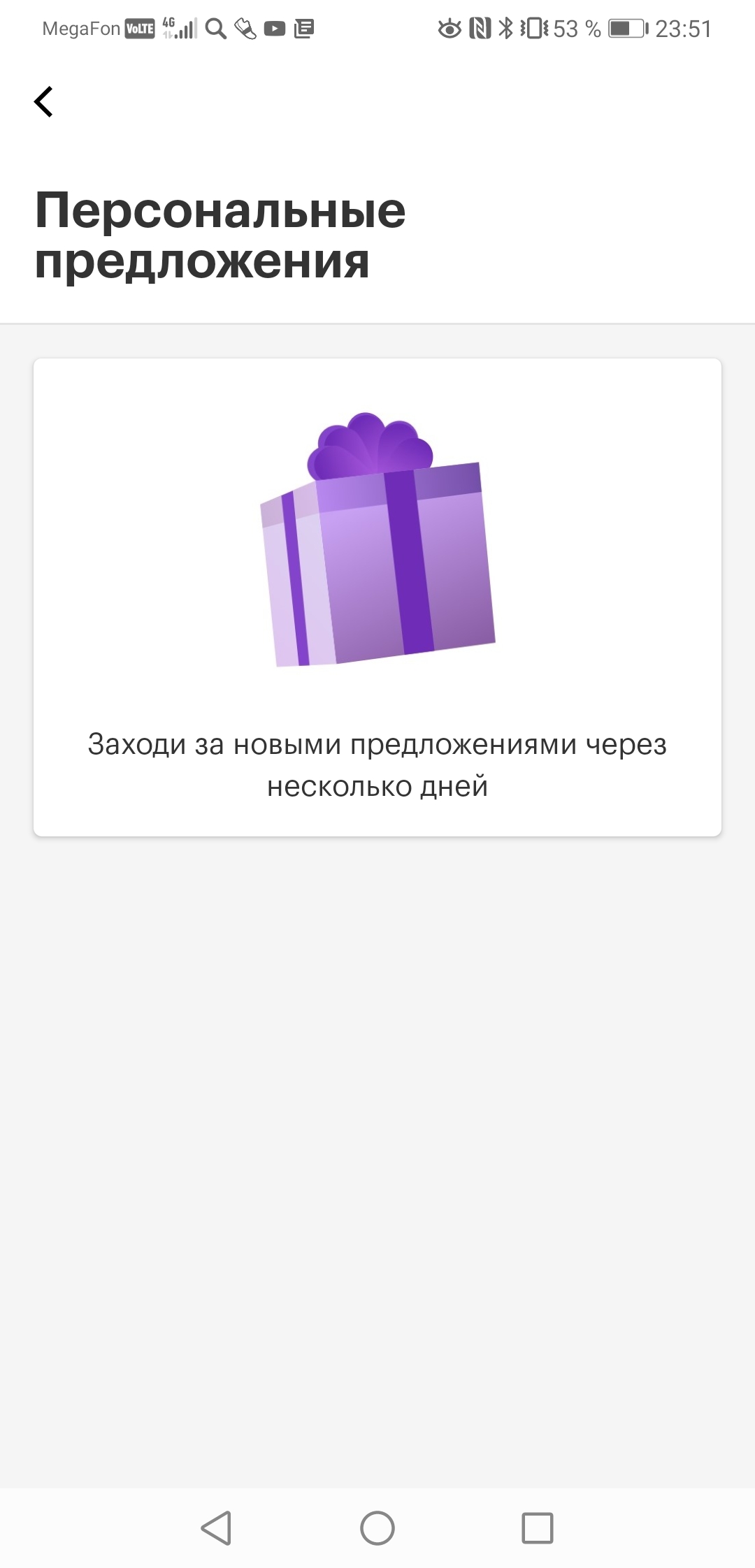This screenshot has width=755, height=1568.
Task: Go back using the top-left arrow
Action: 43,102
